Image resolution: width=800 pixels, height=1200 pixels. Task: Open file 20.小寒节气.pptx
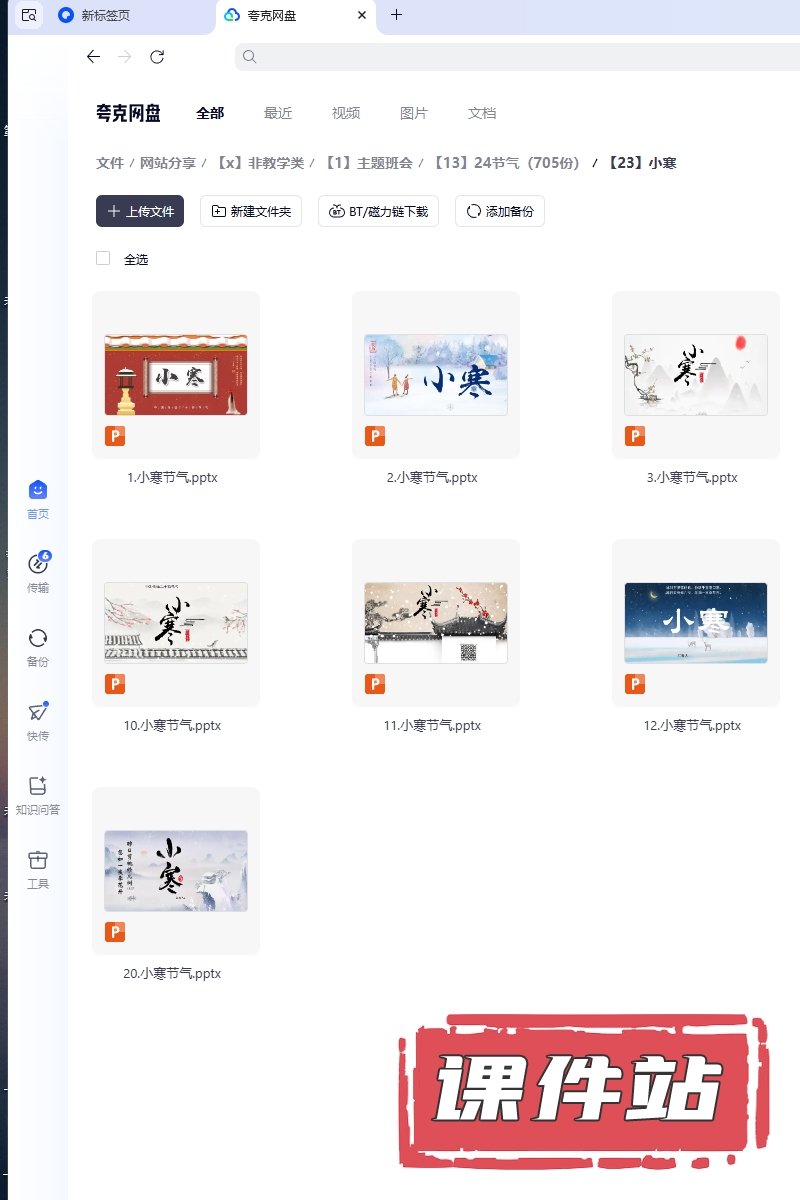(x=176, y=871)
